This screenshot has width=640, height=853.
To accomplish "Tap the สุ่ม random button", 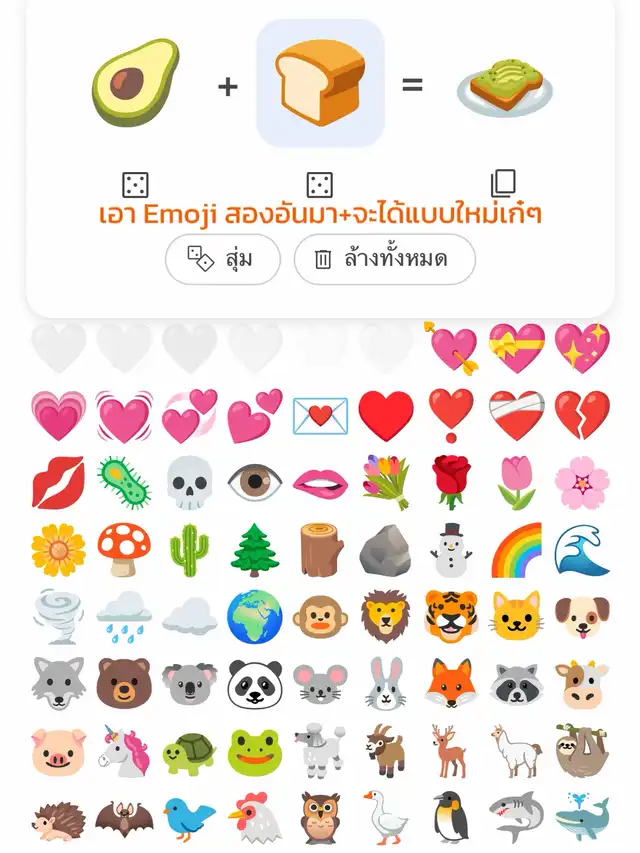I will 222,260.
